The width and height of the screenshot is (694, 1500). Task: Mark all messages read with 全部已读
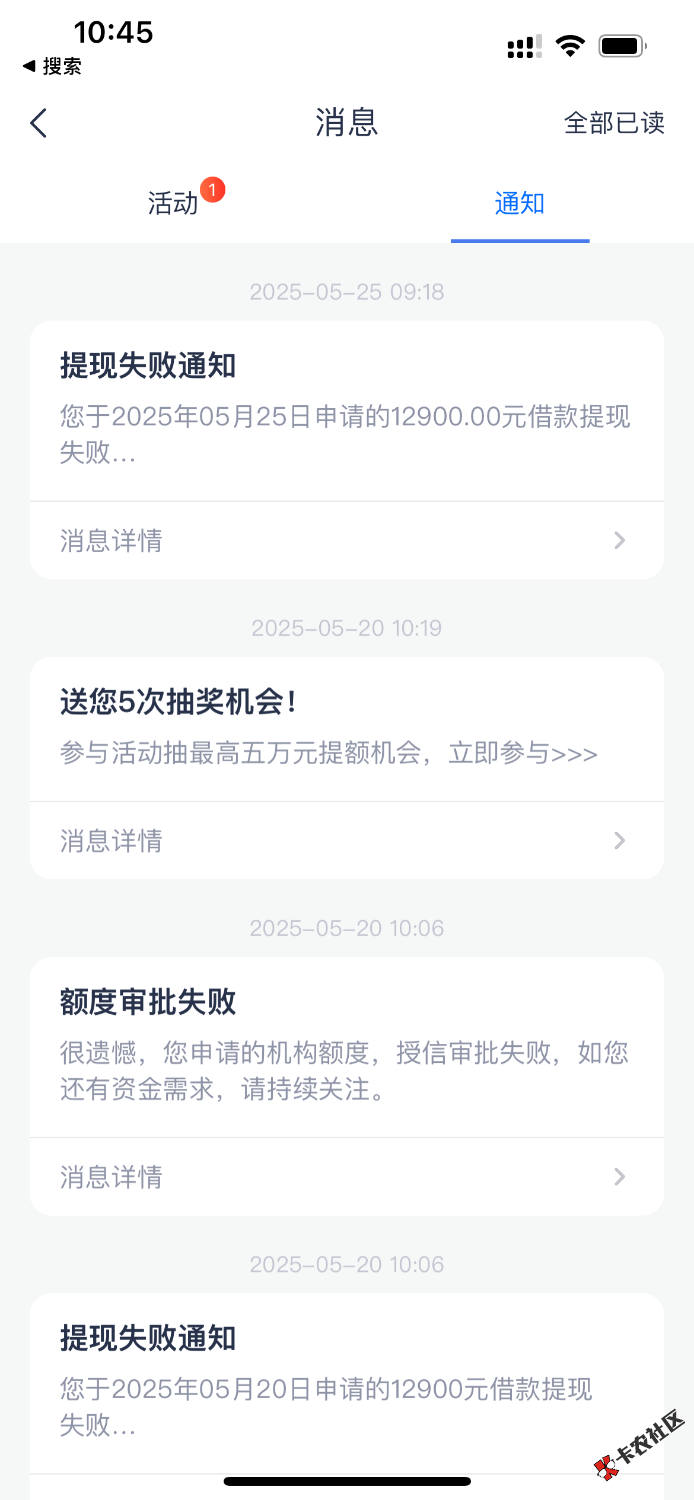tap(614, 123)
